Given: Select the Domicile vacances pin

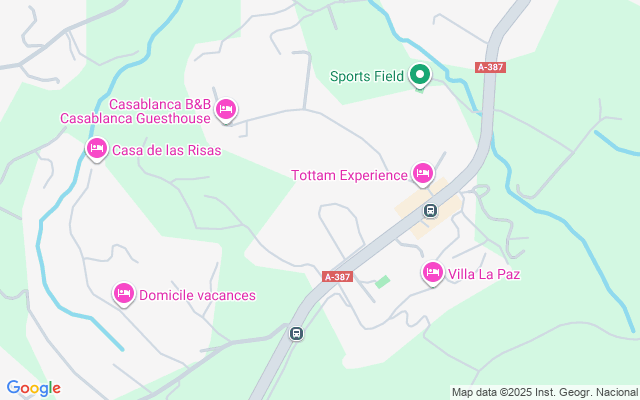Looking at the screenshot, I should (x=124, y=294).
